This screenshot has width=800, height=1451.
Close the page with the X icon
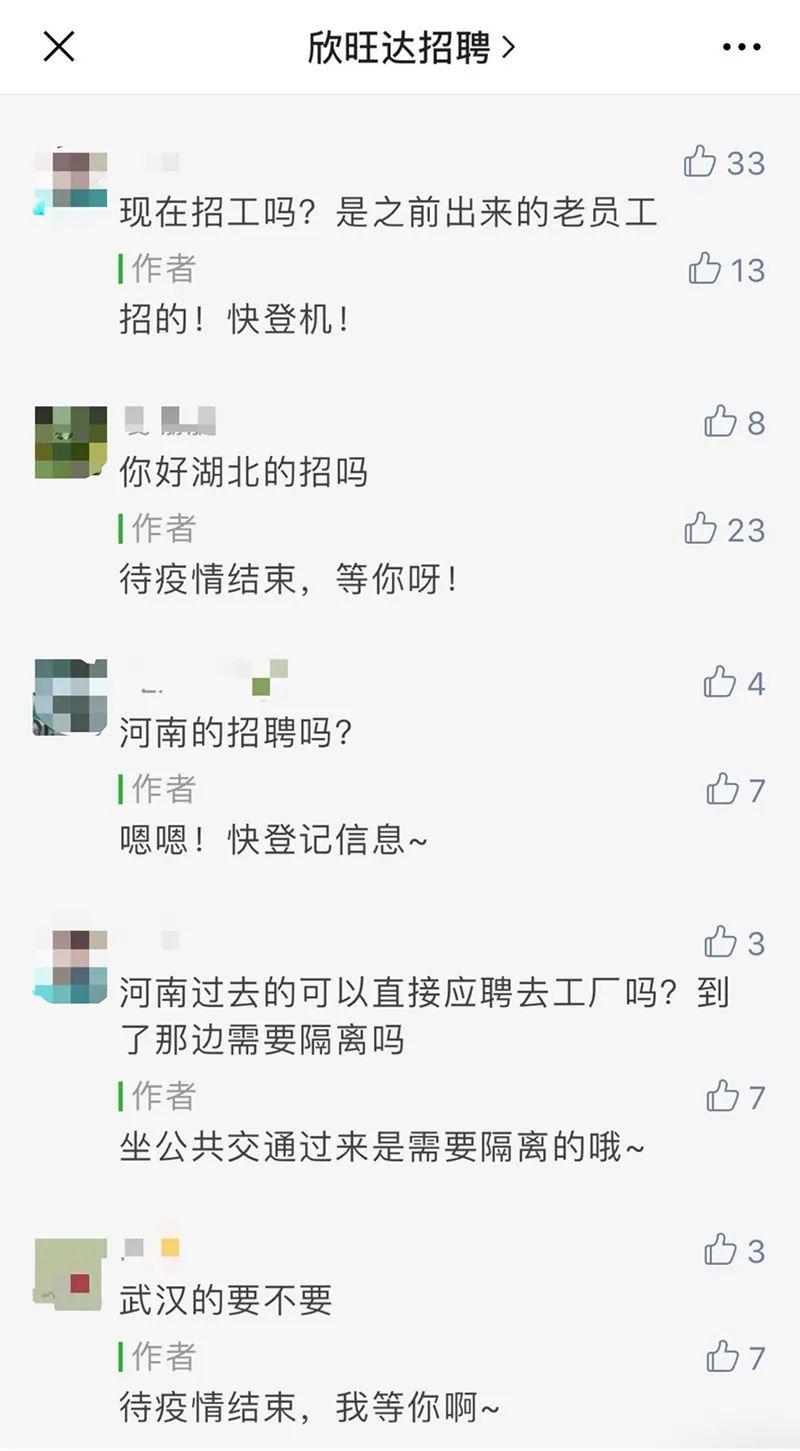click(59, 46)
